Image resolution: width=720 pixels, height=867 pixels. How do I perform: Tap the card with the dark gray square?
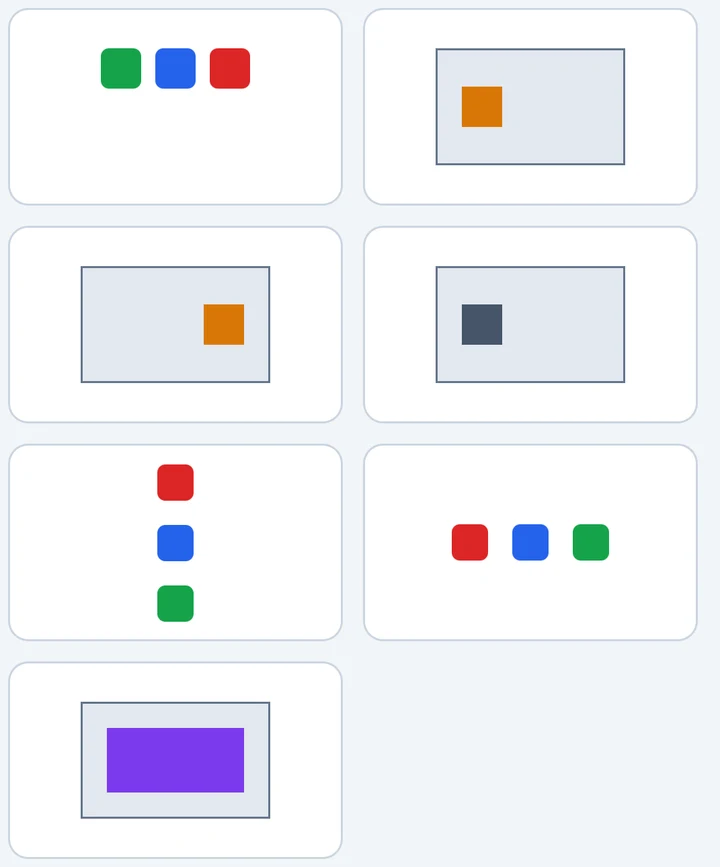click(x=530, y=325)
